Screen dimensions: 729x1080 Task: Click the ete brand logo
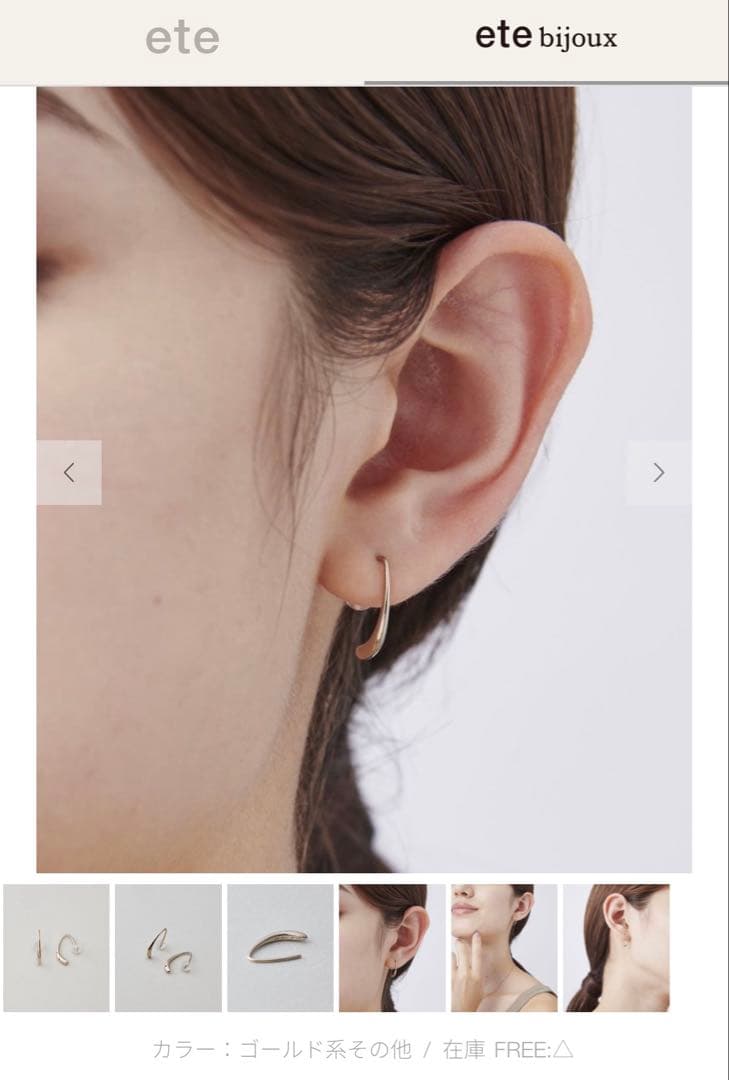click(x=182, y=38)
